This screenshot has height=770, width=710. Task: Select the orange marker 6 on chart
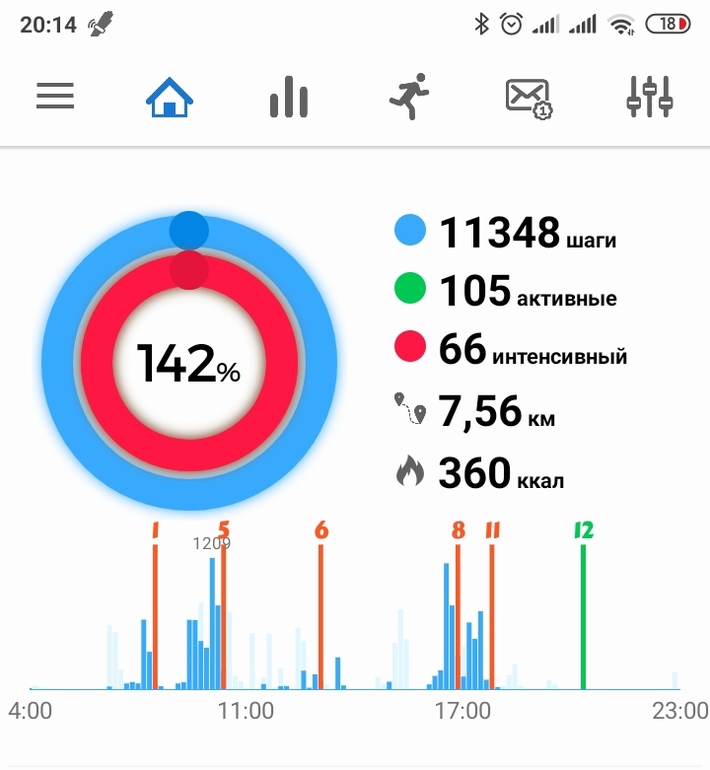[x=320, y=531]
